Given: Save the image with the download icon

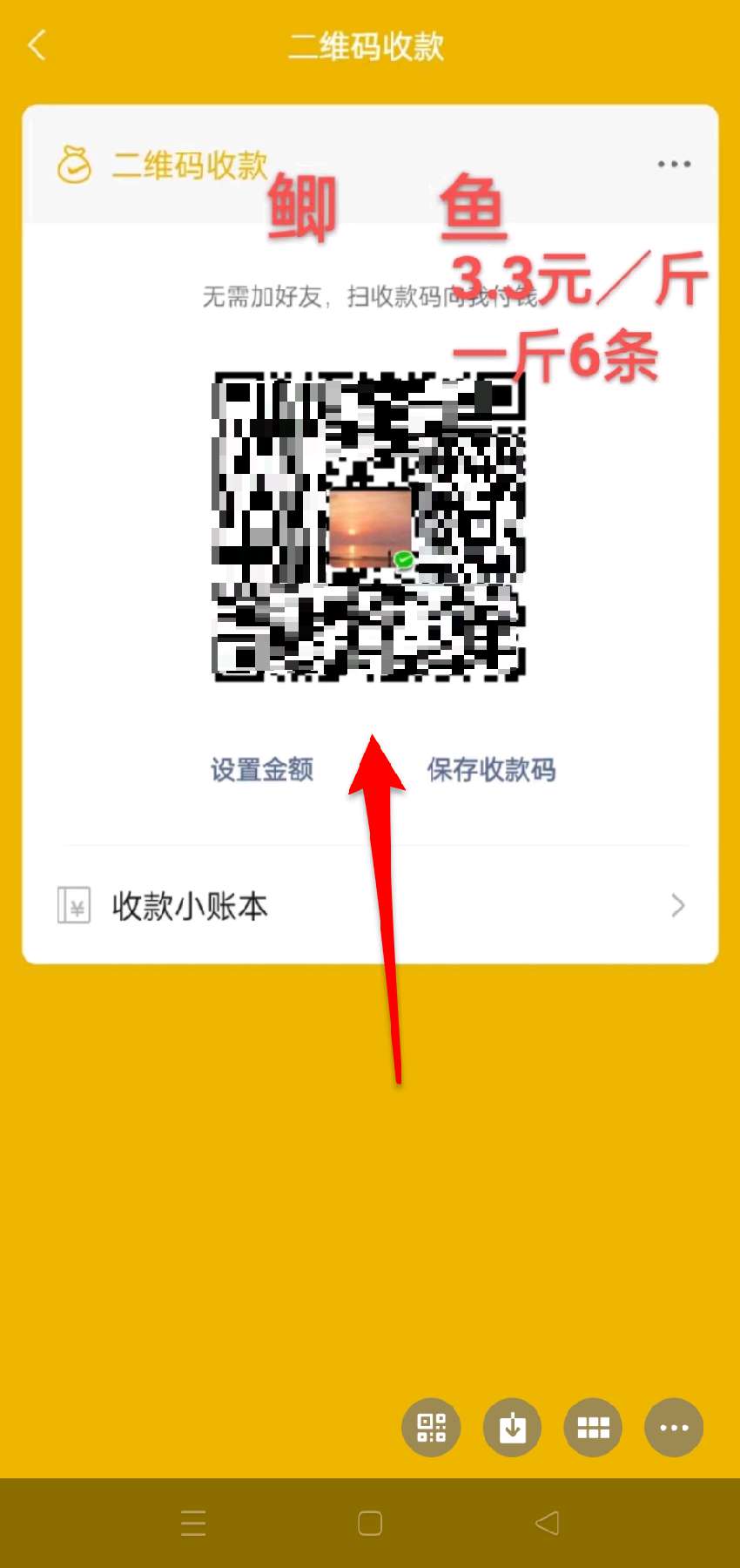Looking at the screenshot, I should pos(512,1427).
